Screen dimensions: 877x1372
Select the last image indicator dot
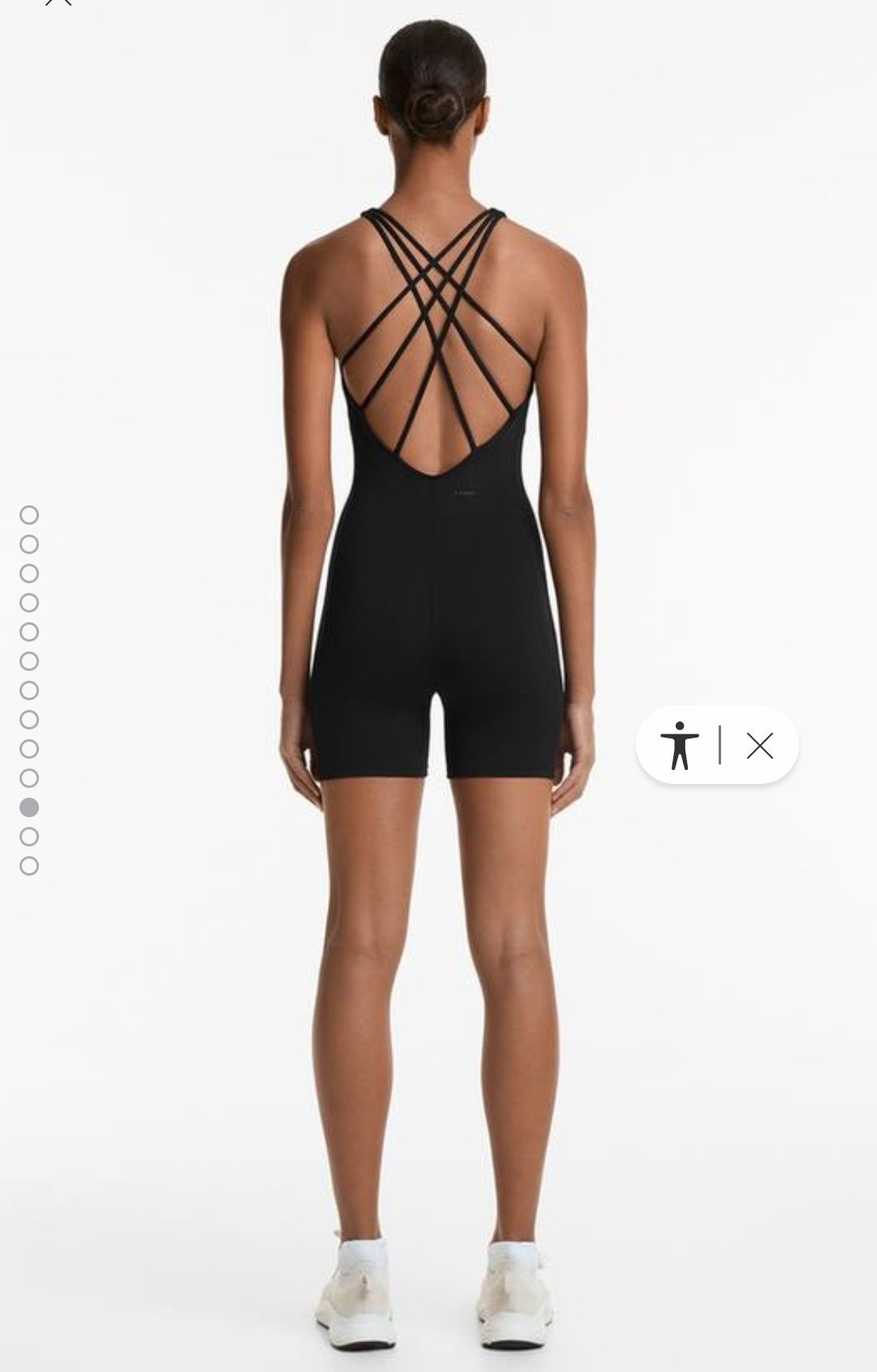29,866
